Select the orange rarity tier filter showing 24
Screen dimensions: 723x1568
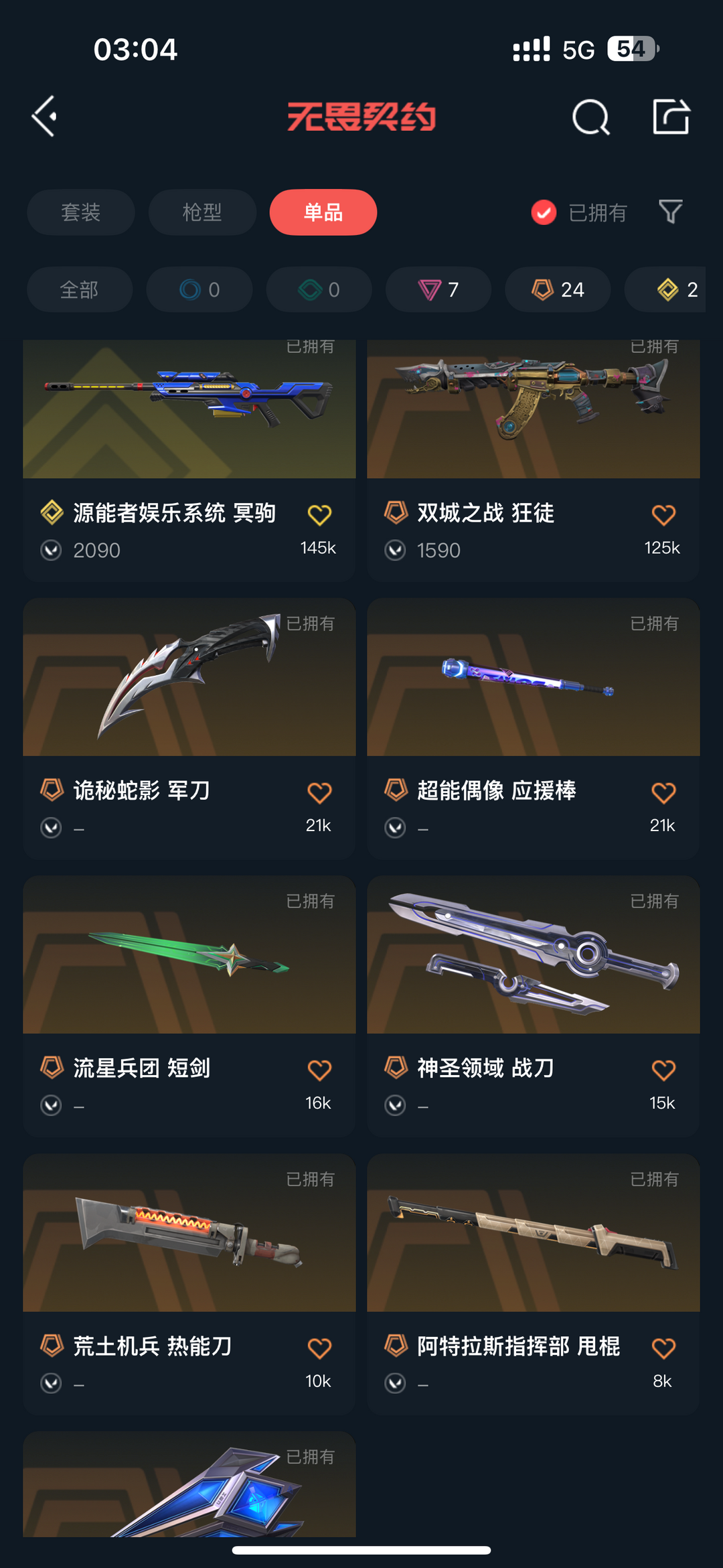pyautogui.click(x=557, y=289)
